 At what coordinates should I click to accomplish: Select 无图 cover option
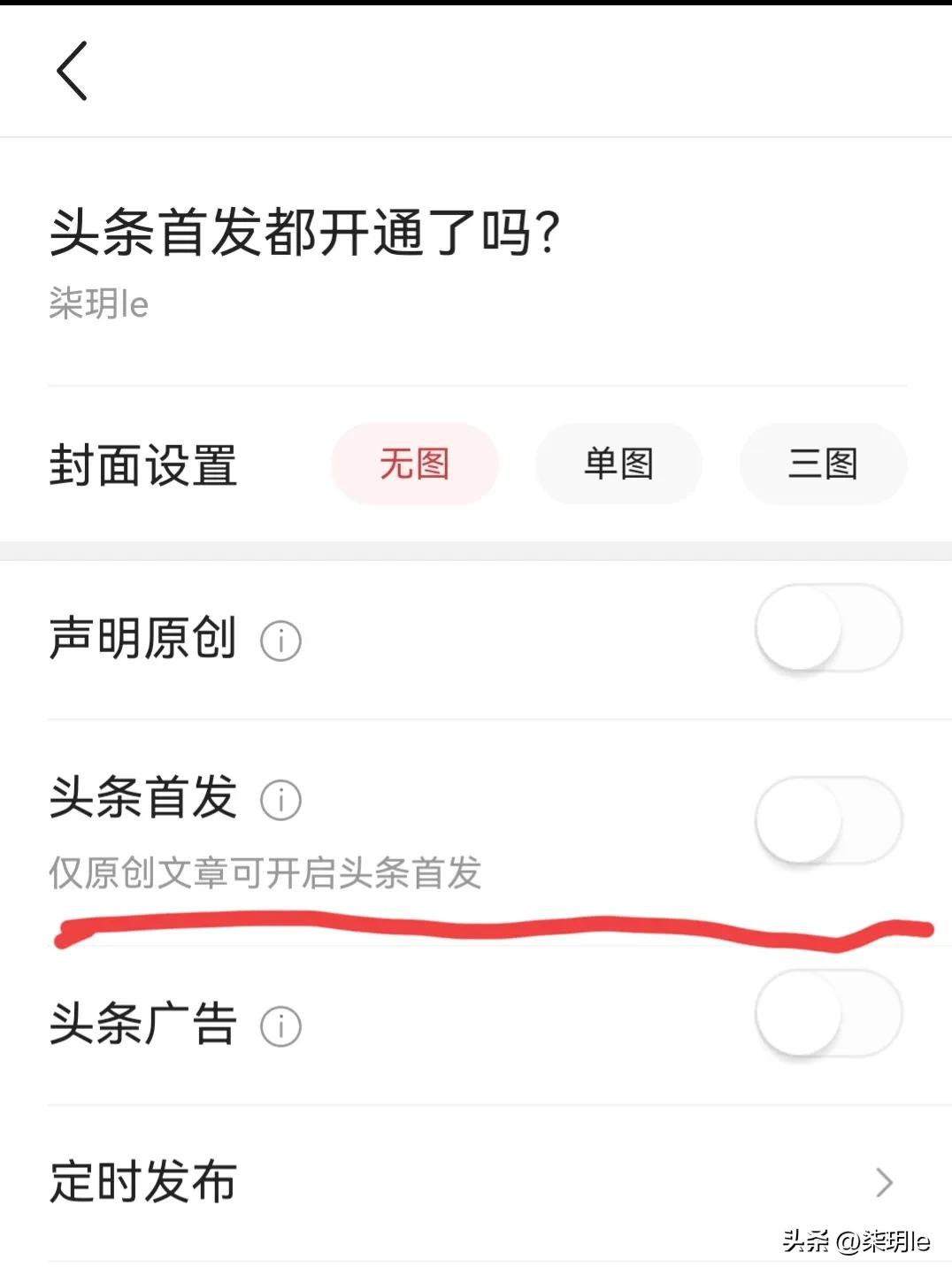[413, 464]
